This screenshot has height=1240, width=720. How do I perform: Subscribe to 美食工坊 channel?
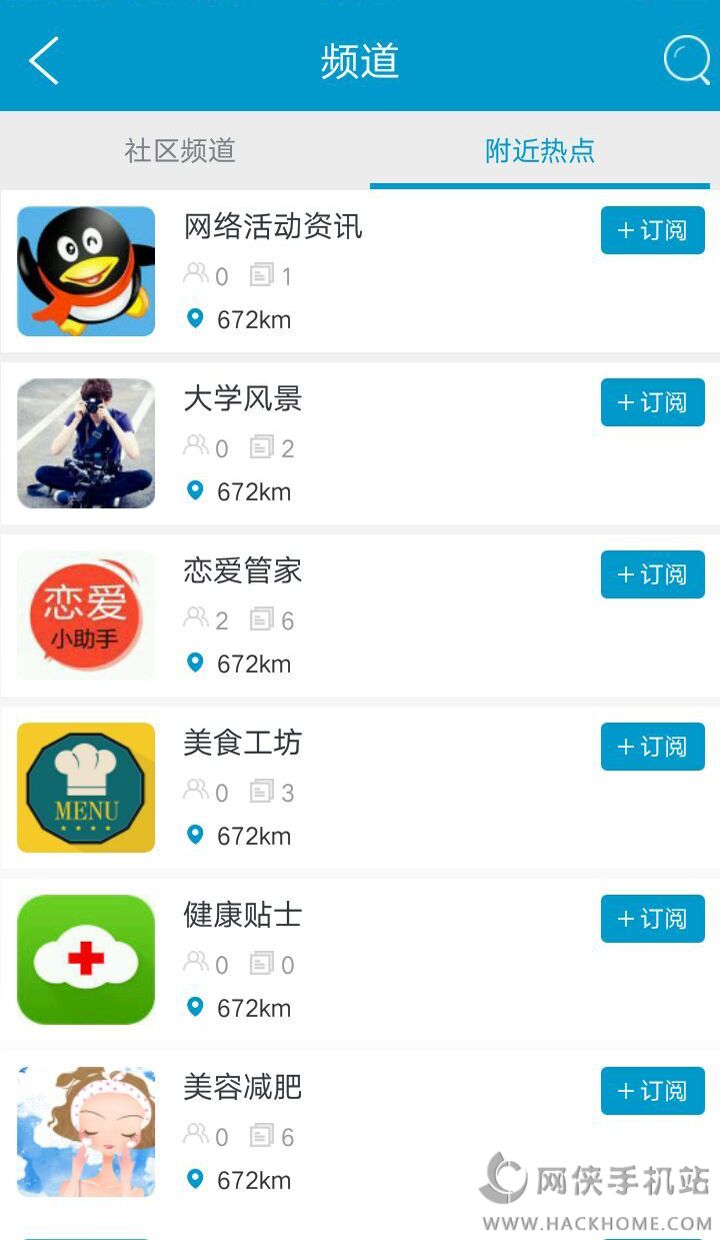652,747
